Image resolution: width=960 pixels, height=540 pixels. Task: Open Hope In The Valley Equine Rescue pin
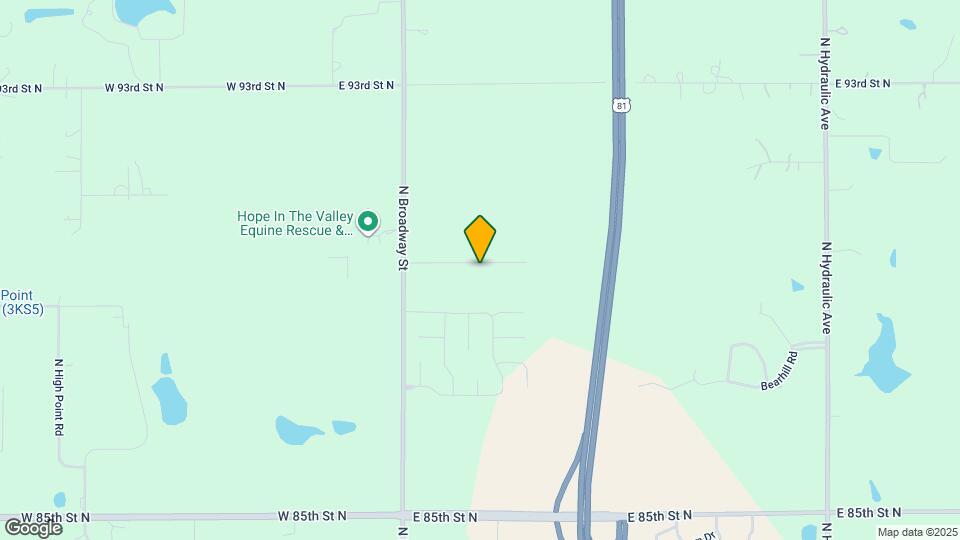point(368,222)
